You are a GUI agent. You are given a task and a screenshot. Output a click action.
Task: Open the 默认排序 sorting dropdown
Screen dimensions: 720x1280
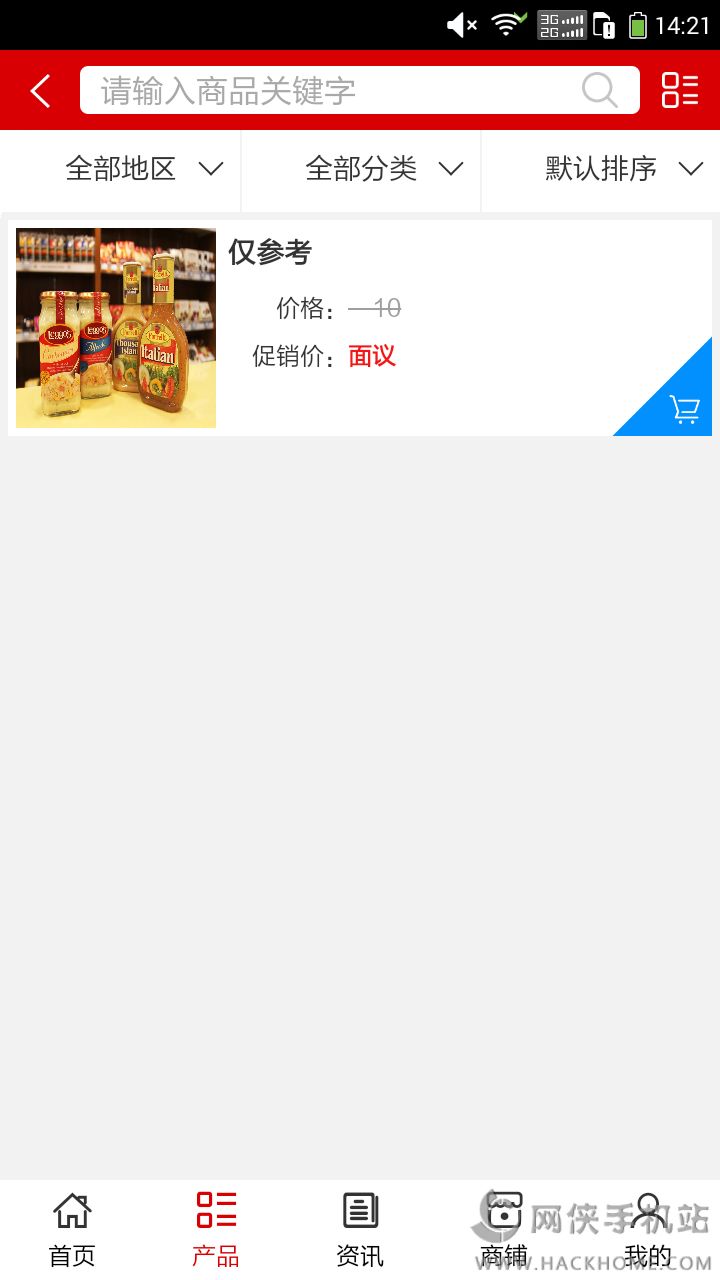623,169
